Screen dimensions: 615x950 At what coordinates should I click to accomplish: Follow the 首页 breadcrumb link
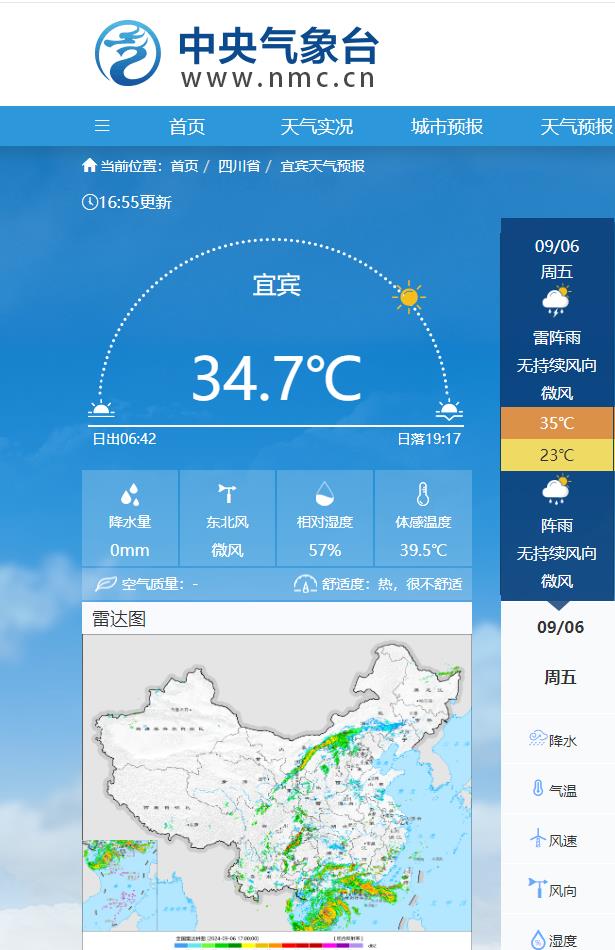[x=184, y=166]
